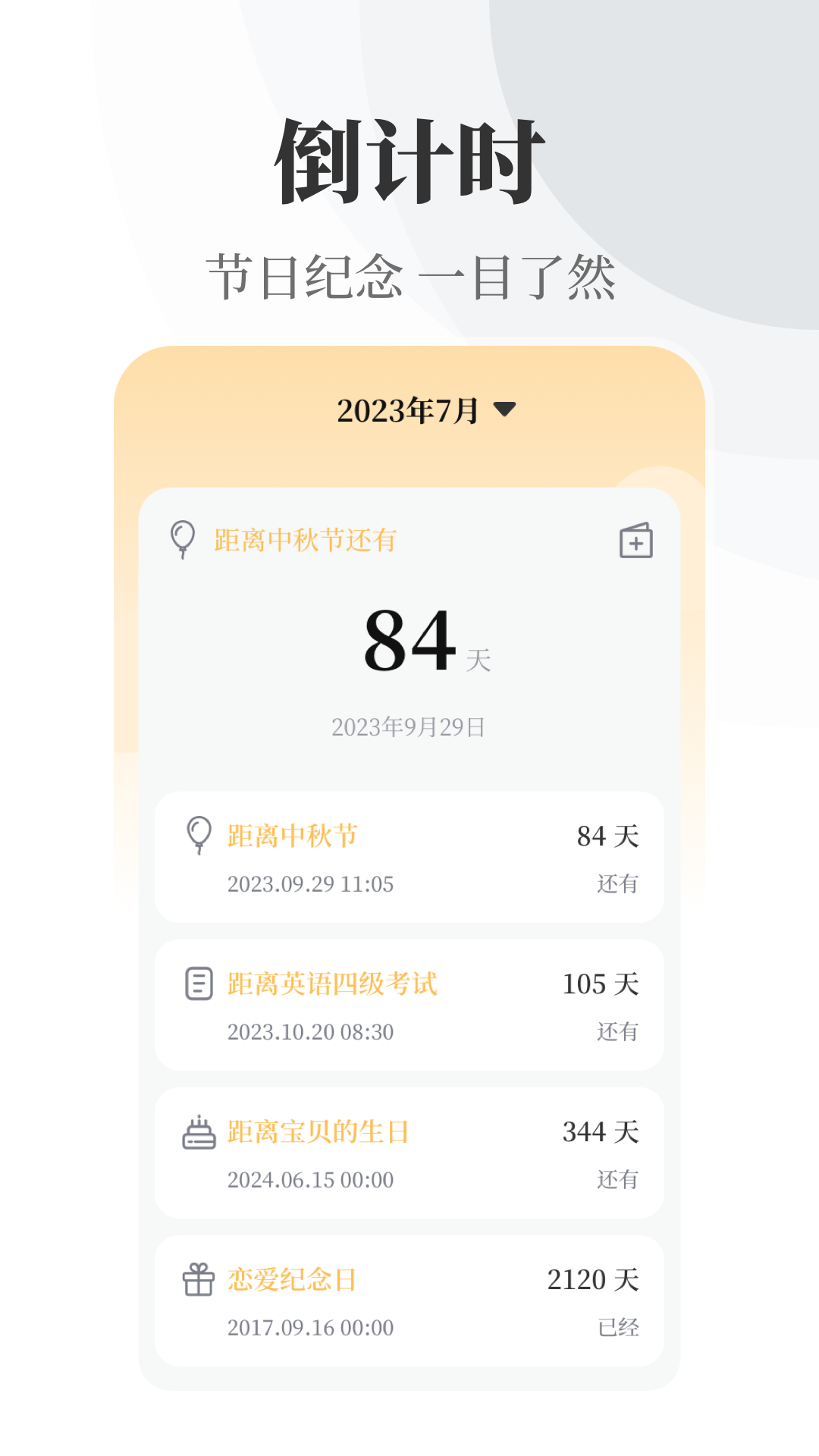Tap the calendar-plus icon in the top card

pyautogui.click(x=637, y=541)
